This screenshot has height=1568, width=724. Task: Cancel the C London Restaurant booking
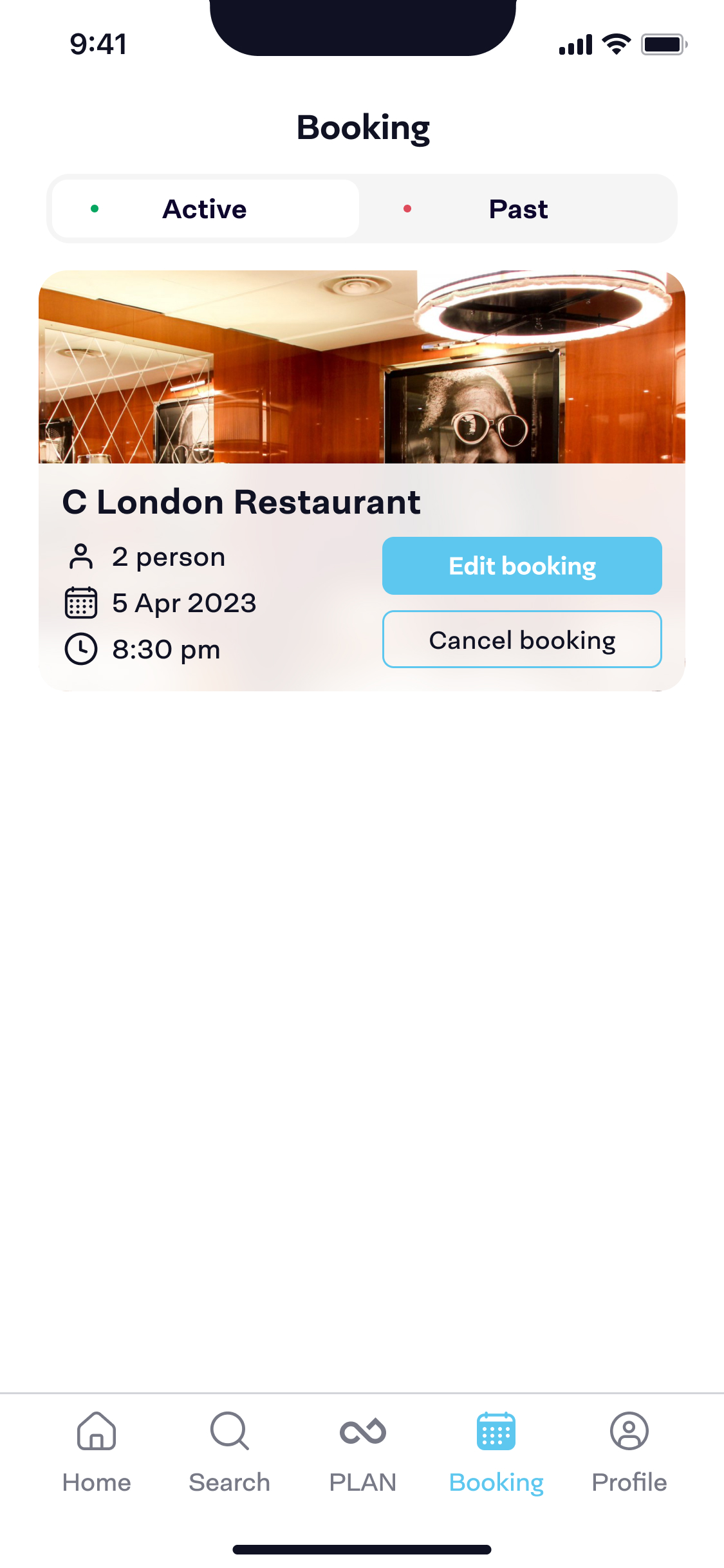tap(522, 640)
